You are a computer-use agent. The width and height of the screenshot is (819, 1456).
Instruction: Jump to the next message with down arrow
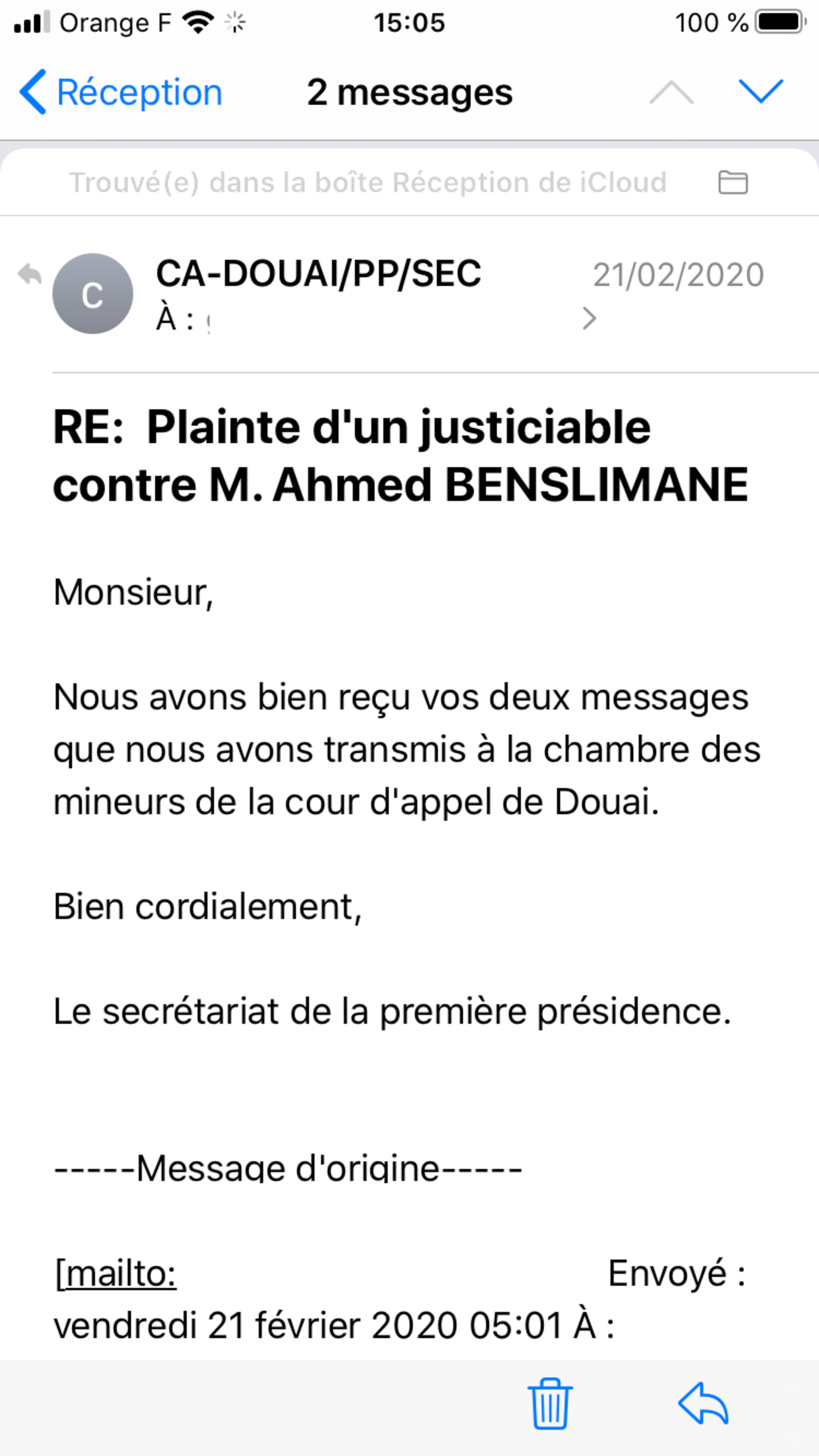(x=761, y=92)
